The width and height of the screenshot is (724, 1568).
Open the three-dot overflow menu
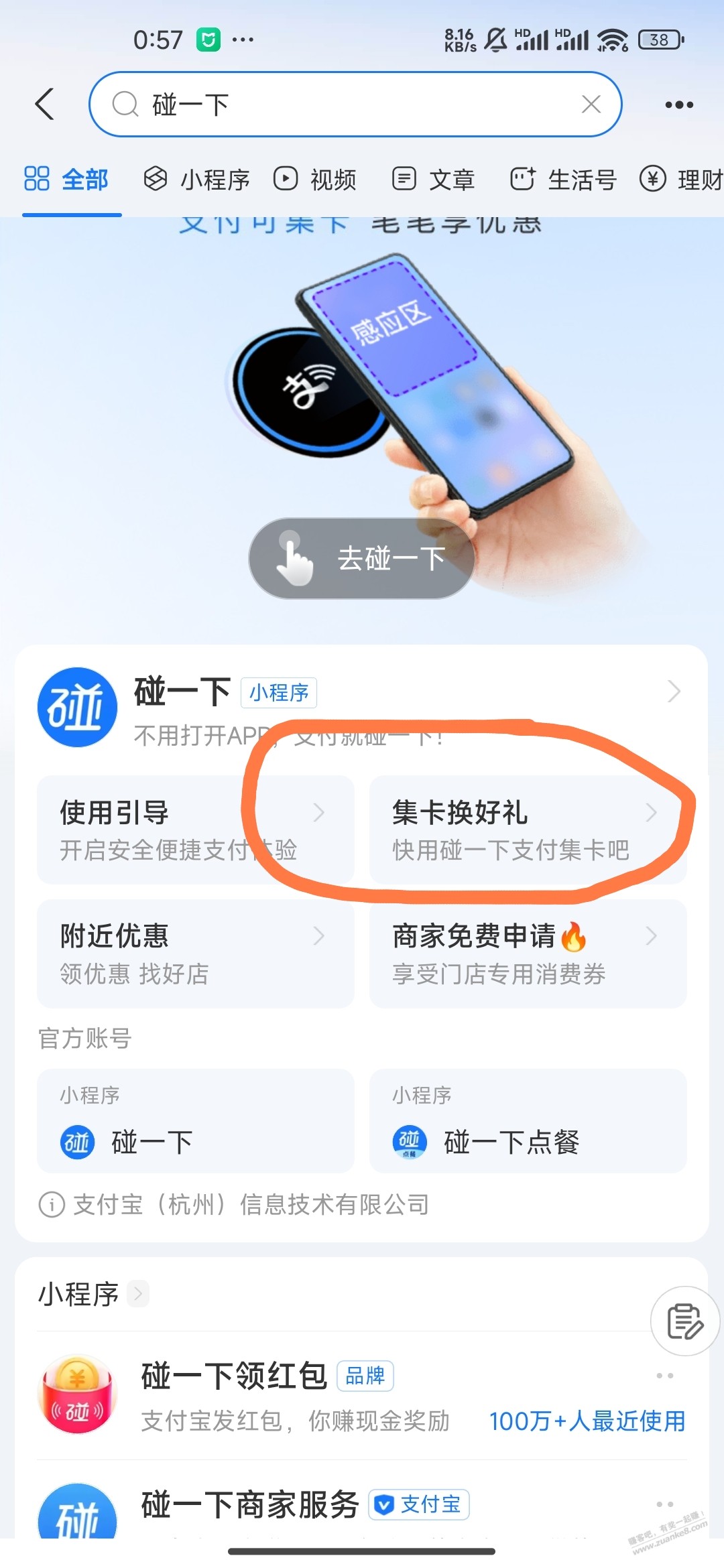pyautogui.click(x=679, y=105)
